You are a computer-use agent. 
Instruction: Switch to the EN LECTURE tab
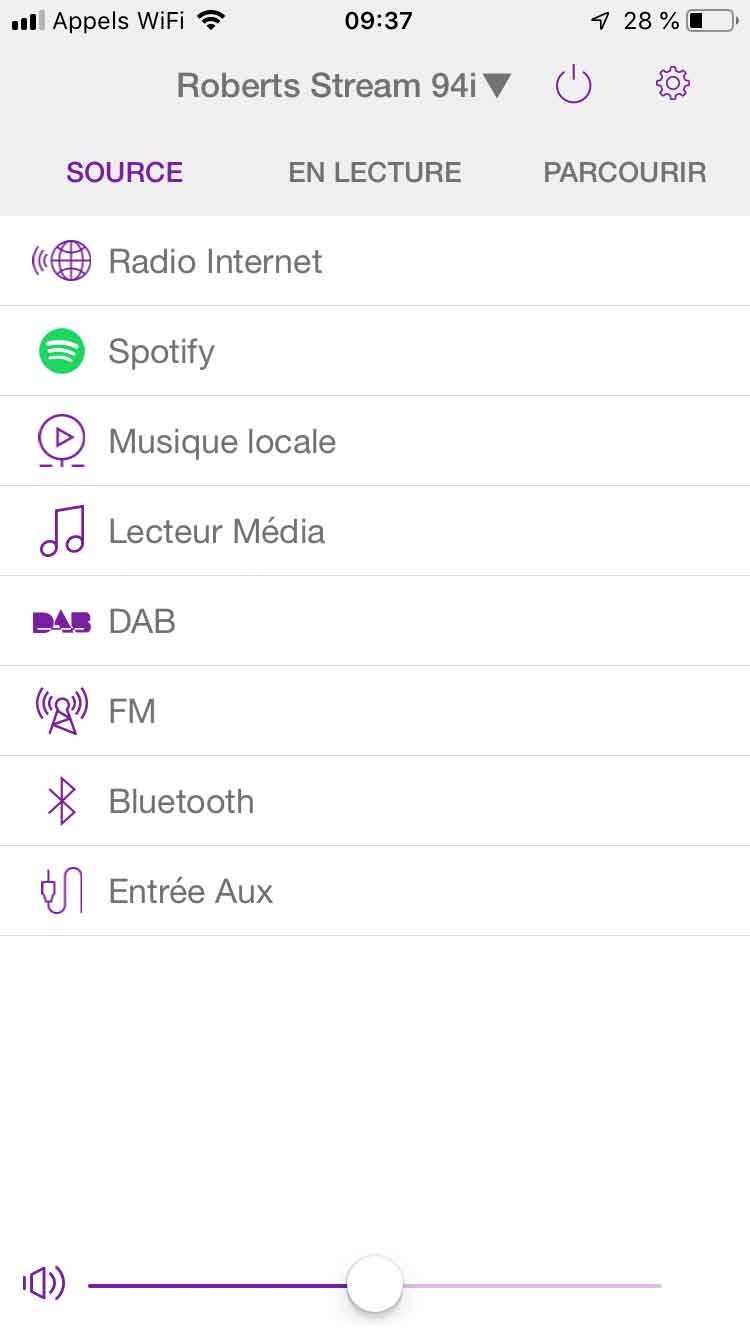(375, 172)
